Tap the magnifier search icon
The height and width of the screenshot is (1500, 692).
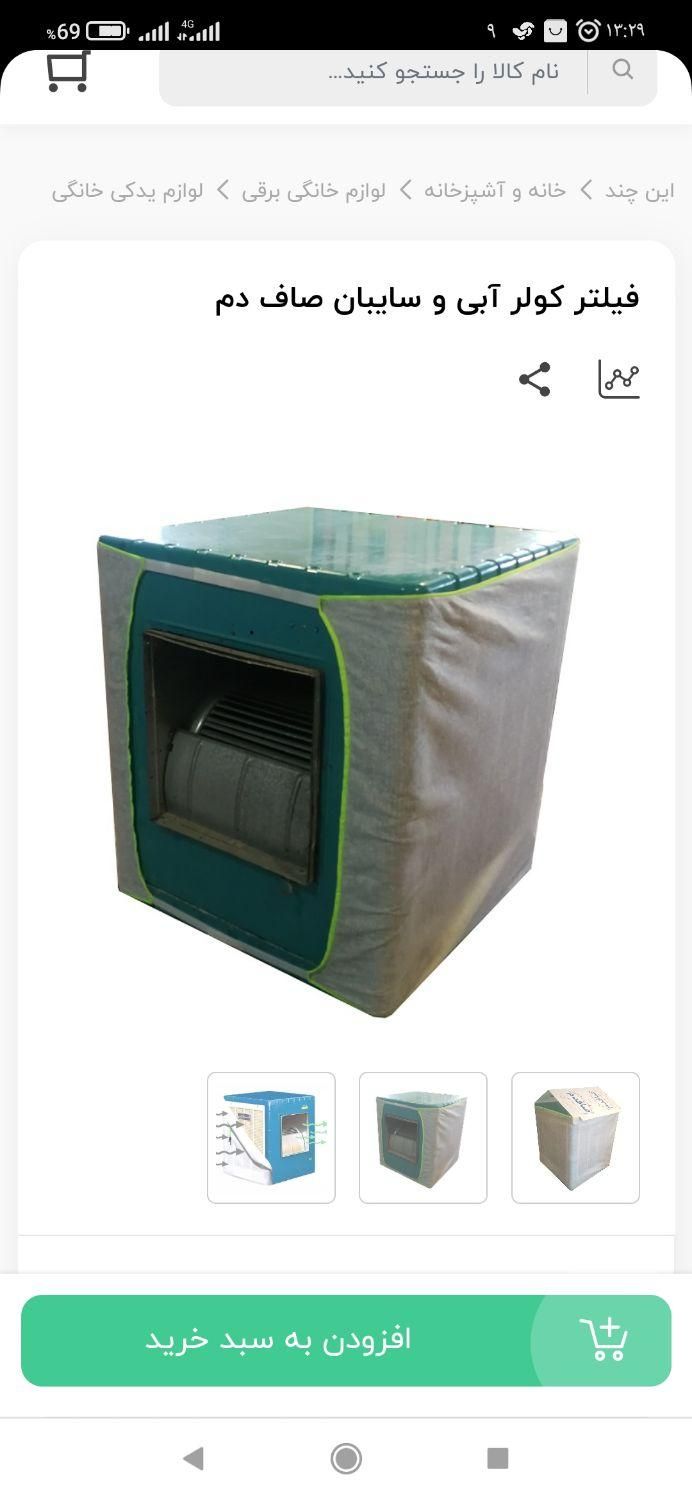pyautogui.click(x=623, y=70)
